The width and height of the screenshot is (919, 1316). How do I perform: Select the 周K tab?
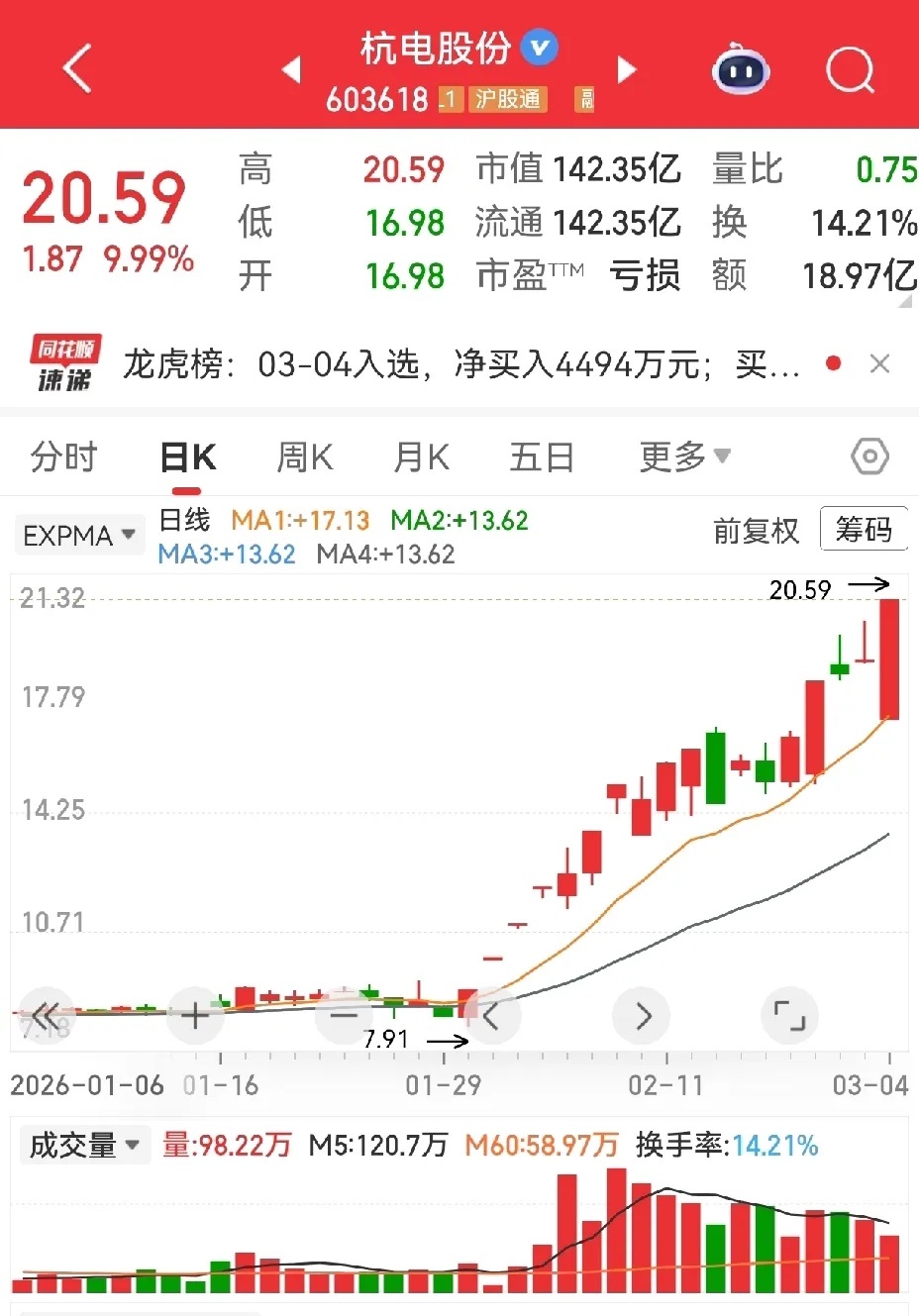(x=304, y=457)
